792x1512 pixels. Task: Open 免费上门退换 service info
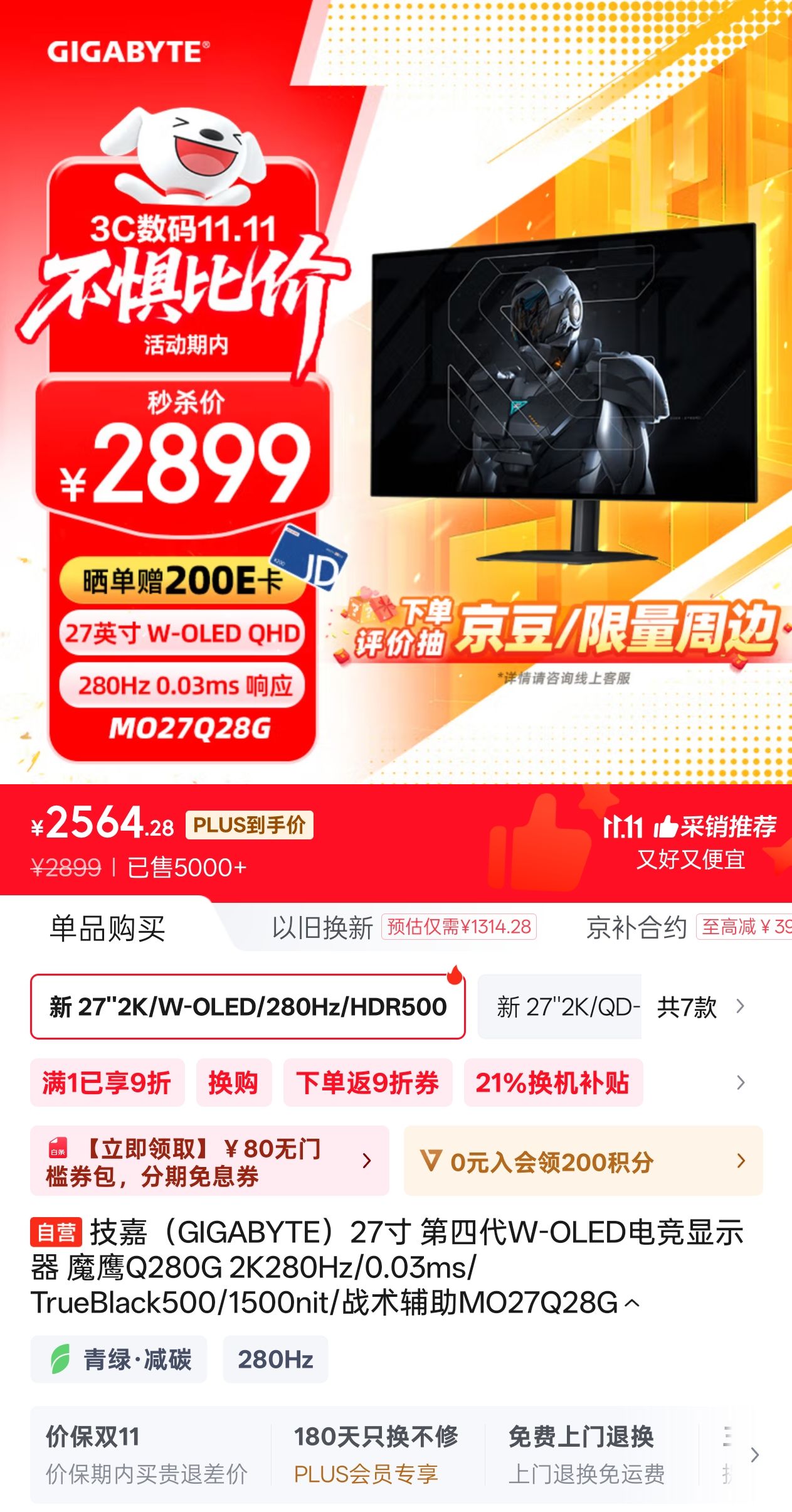[586, 1454]
